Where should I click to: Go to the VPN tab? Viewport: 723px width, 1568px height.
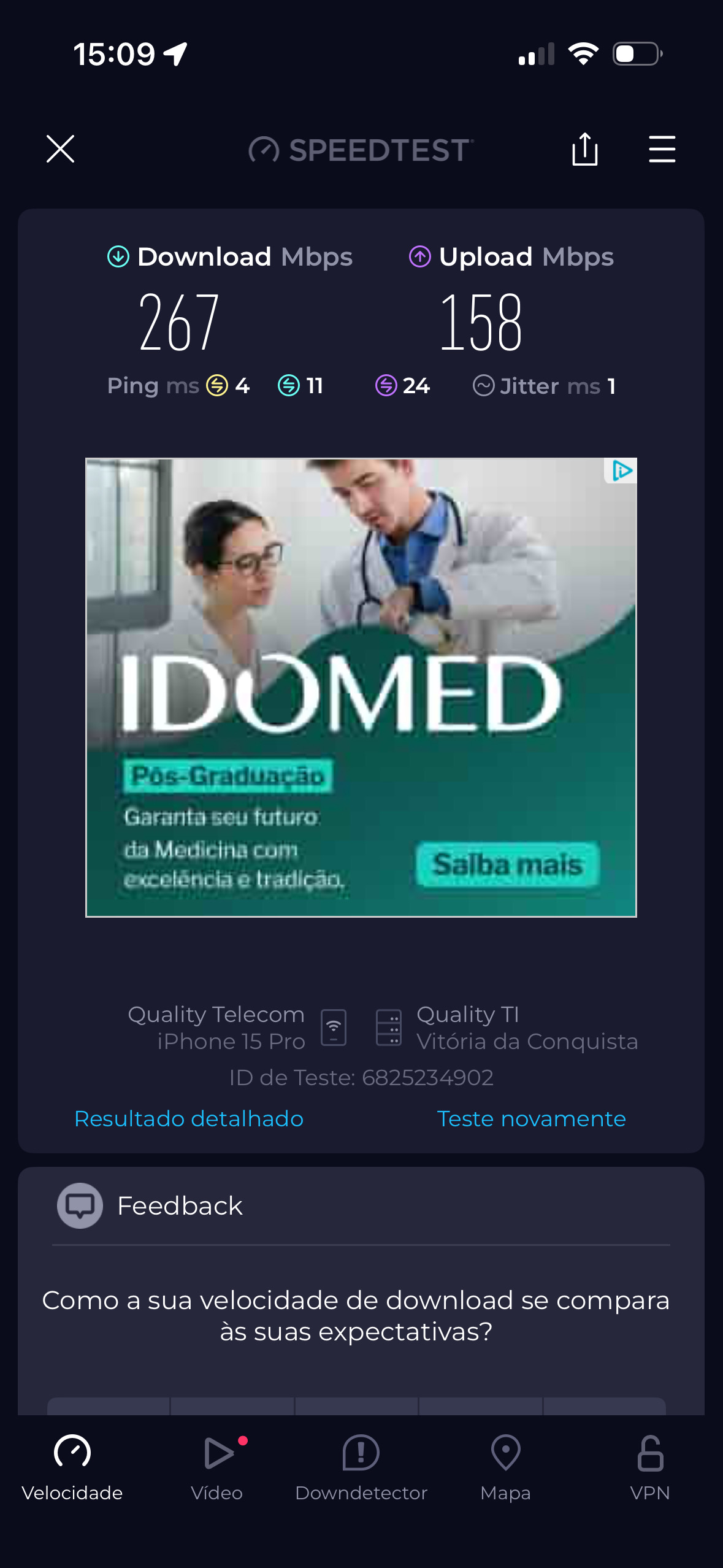(650, 1466)
